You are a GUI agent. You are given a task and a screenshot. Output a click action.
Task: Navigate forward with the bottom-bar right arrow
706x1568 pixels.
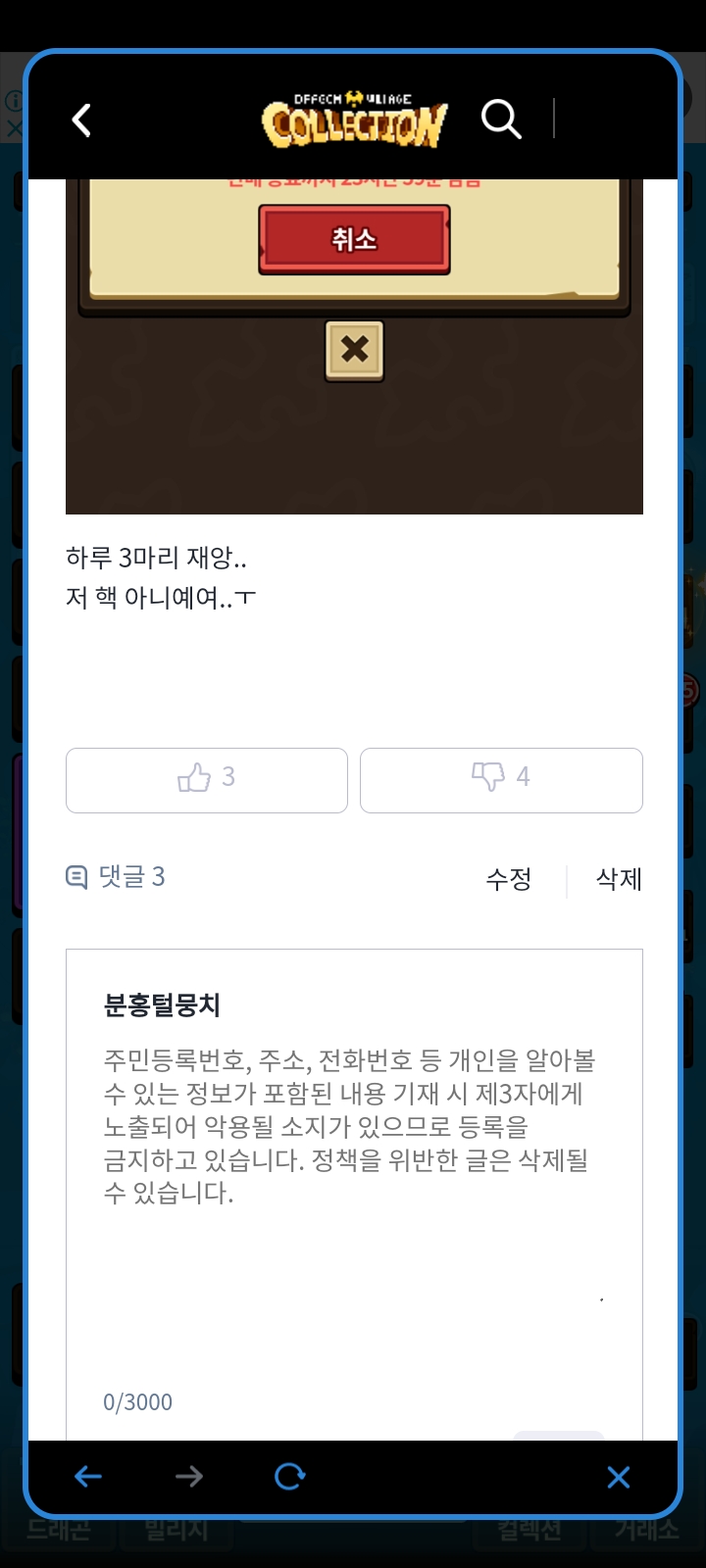(x=189, y=1477)
